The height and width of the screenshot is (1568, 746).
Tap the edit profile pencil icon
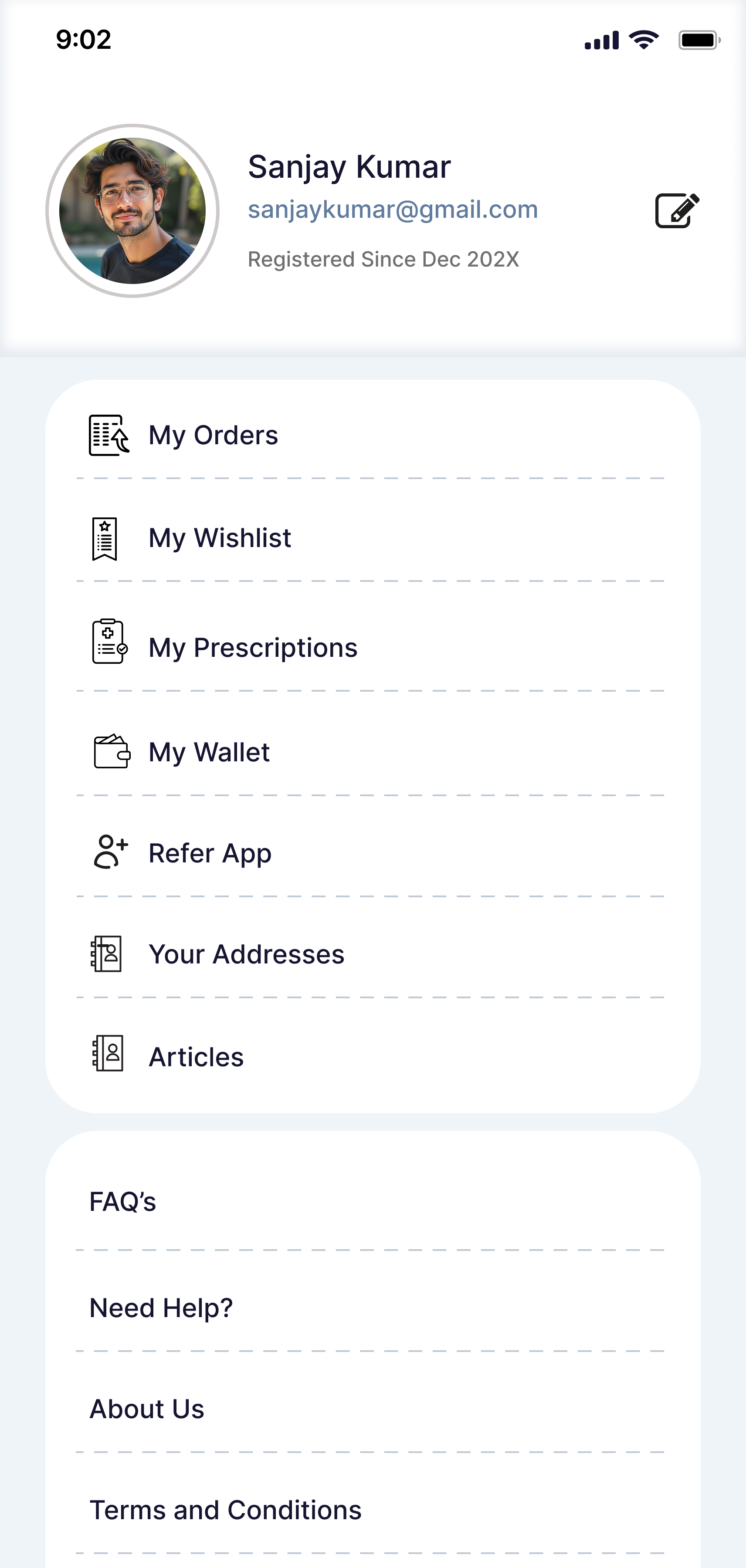[677, 211]
